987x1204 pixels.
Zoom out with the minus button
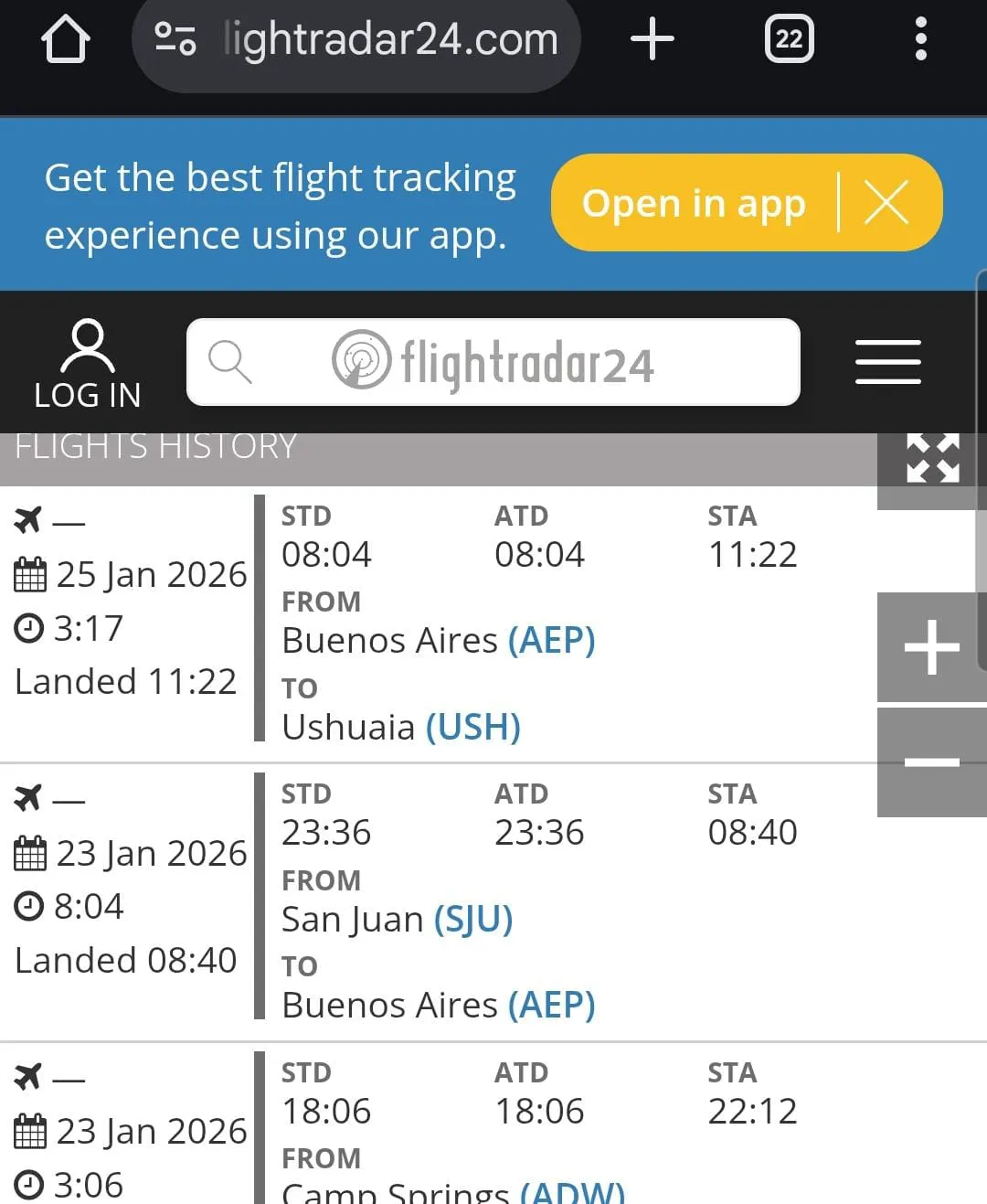tap(932, 762)
